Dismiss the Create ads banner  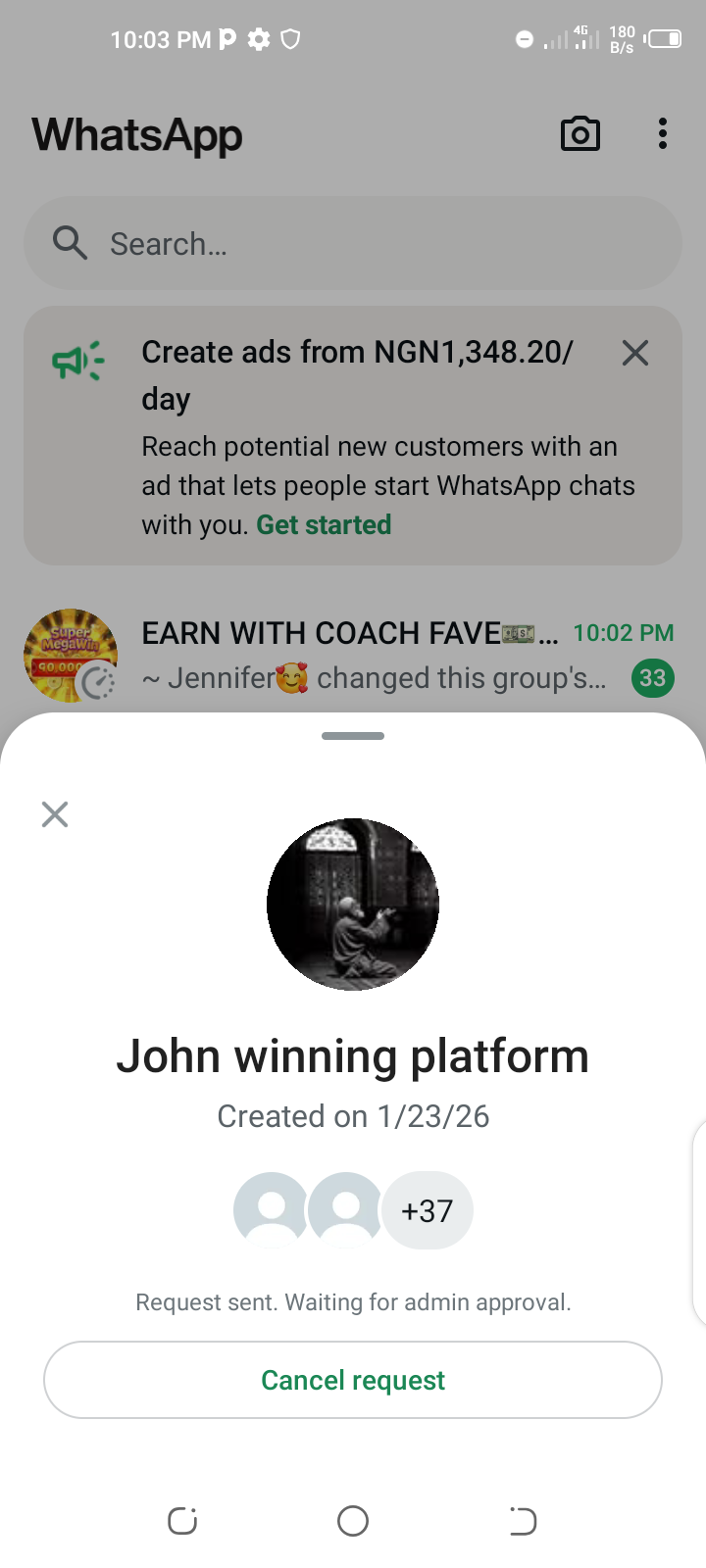pyautogui.click(x=635, y=353)
